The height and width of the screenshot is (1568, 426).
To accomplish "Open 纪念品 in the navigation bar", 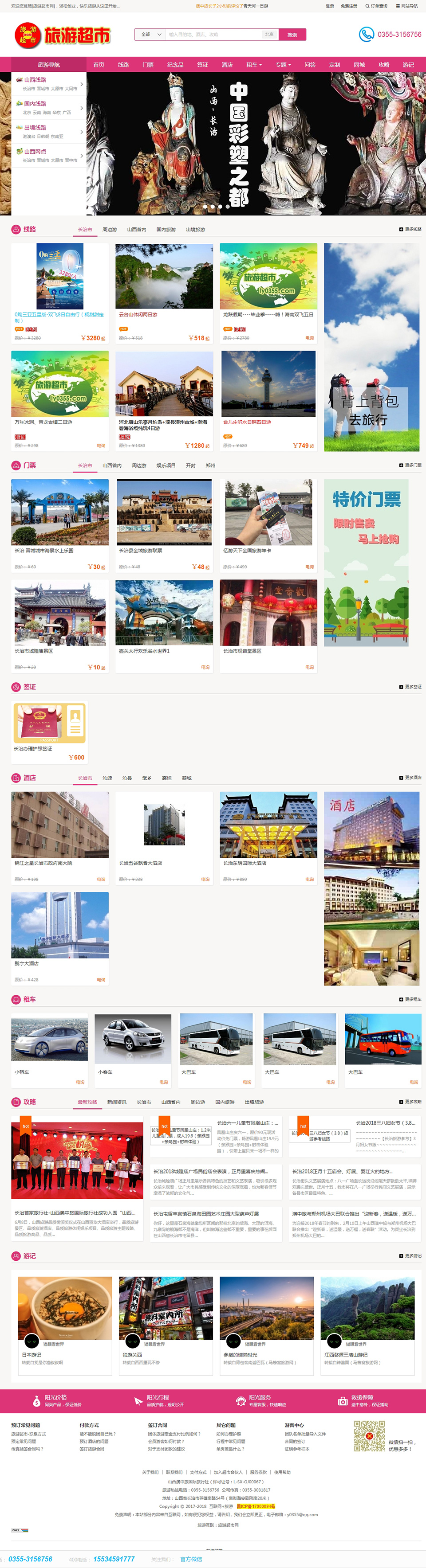I will tap(175, 65).
